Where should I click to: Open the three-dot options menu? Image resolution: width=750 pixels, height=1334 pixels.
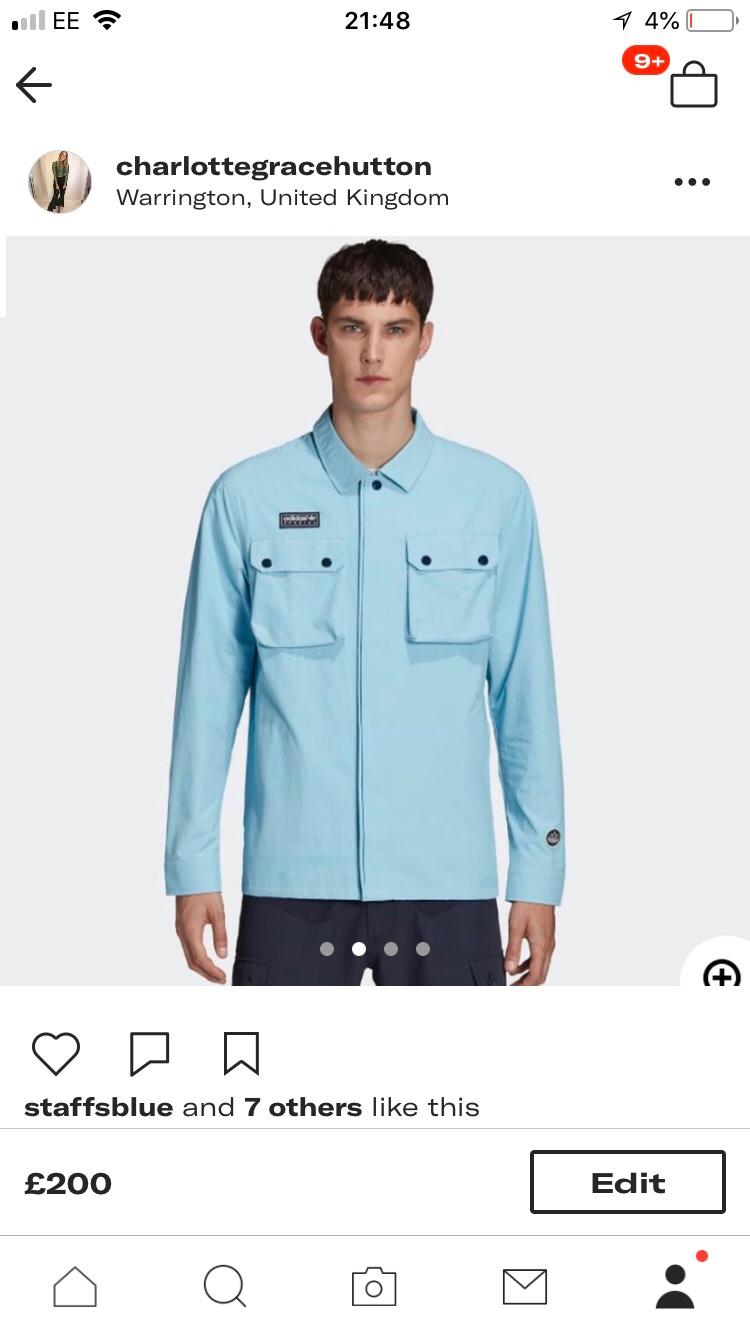[x=692, y=182]
